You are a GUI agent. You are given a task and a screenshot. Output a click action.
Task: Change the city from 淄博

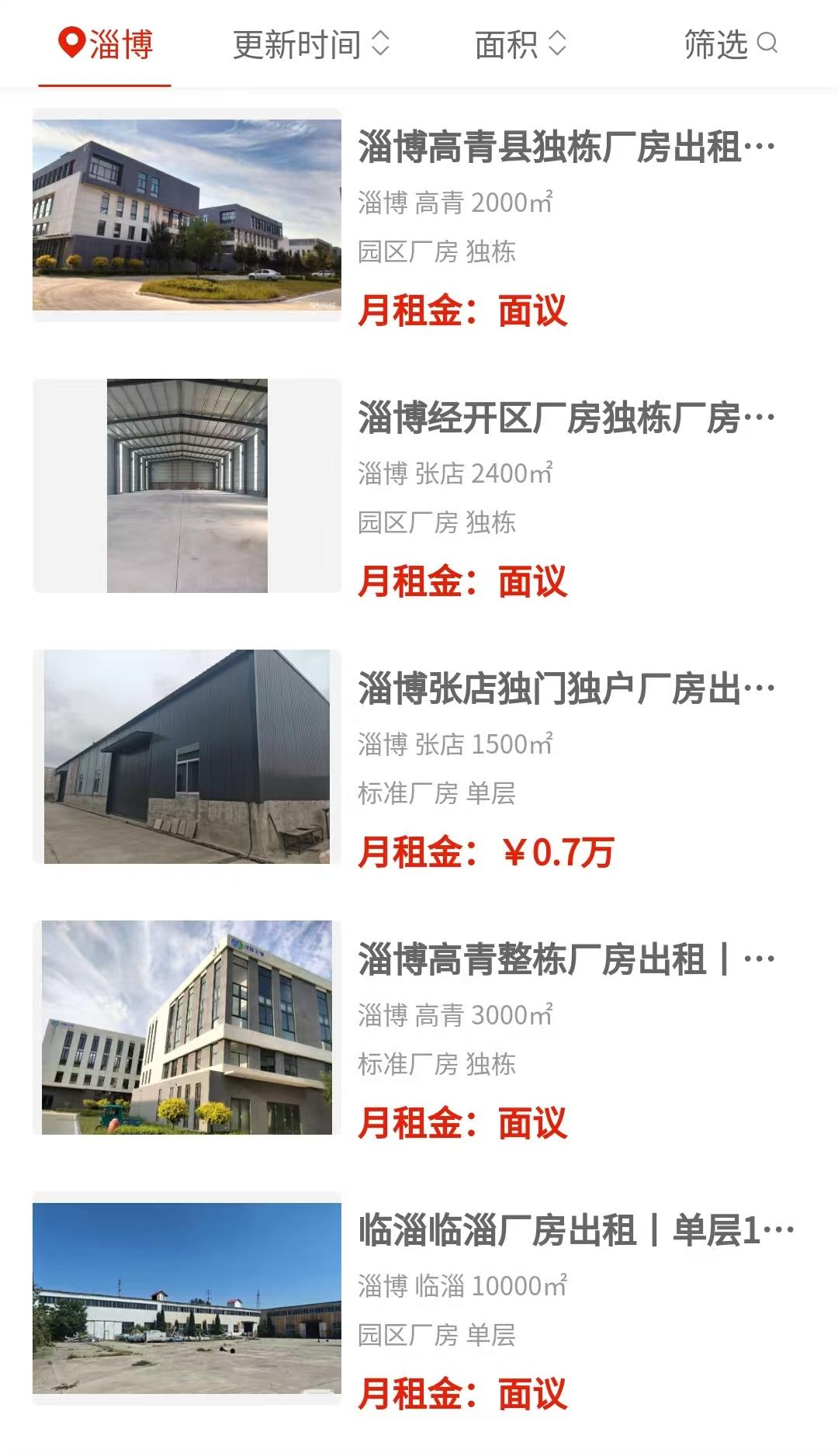[106, 44]
